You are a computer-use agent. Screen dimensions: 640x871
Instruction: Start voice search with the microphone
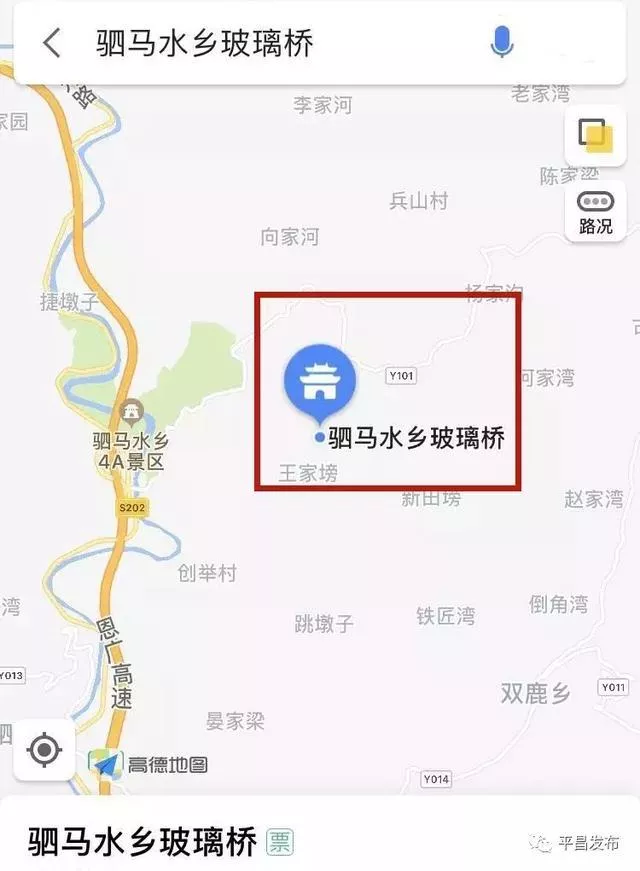click(501, 42)
